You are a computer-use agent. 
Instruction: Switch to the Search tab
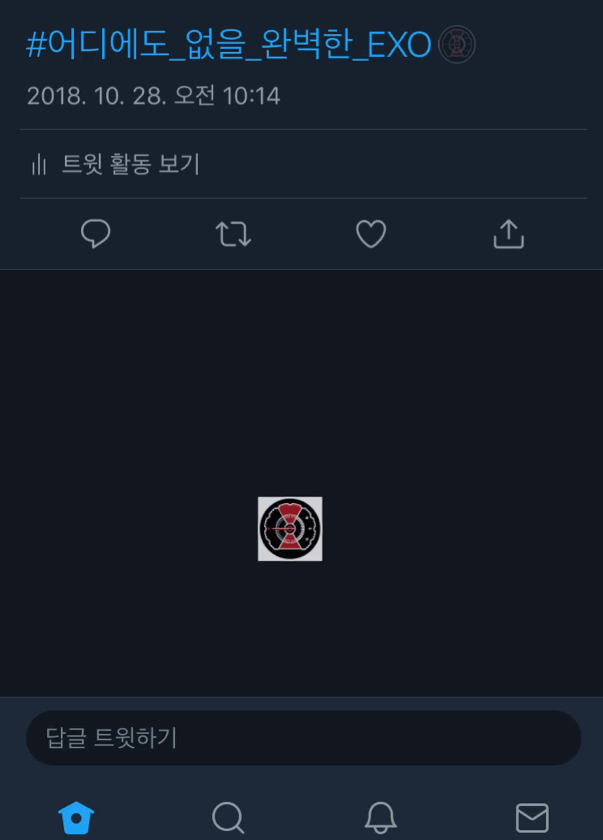228,817
